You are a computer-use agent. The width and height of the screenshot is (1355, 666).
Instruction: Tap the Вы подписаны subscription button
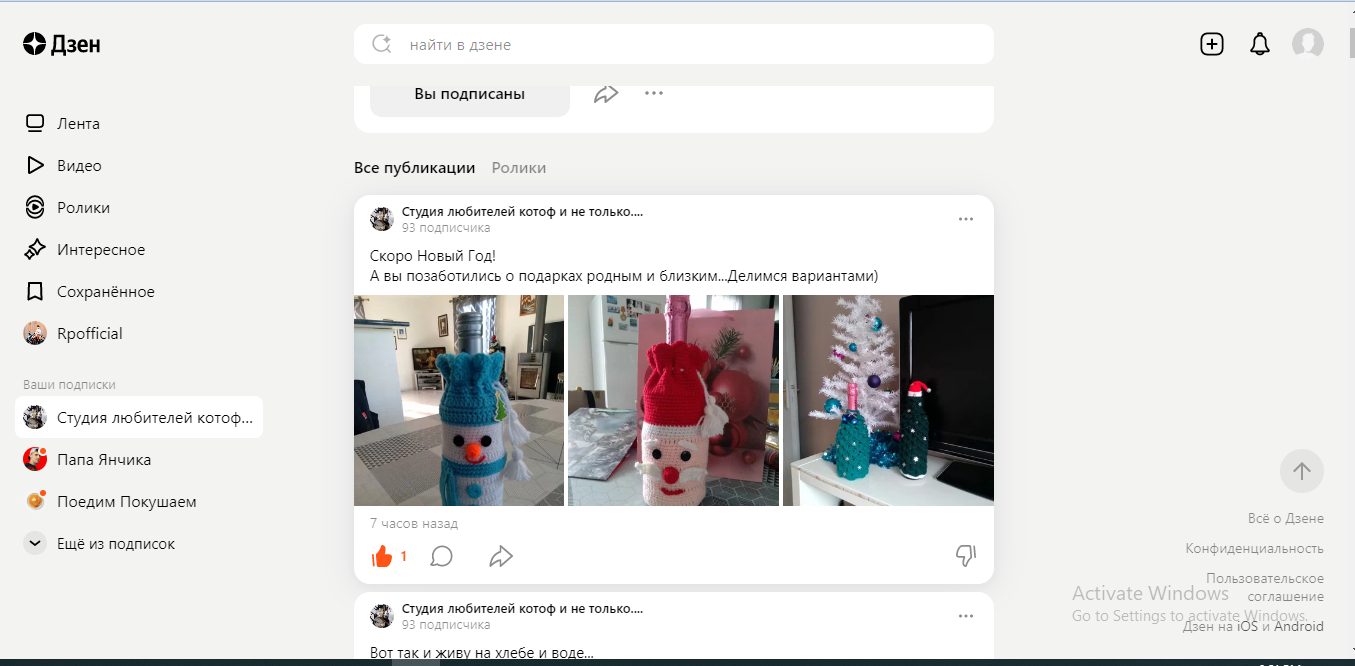(469, 94)
